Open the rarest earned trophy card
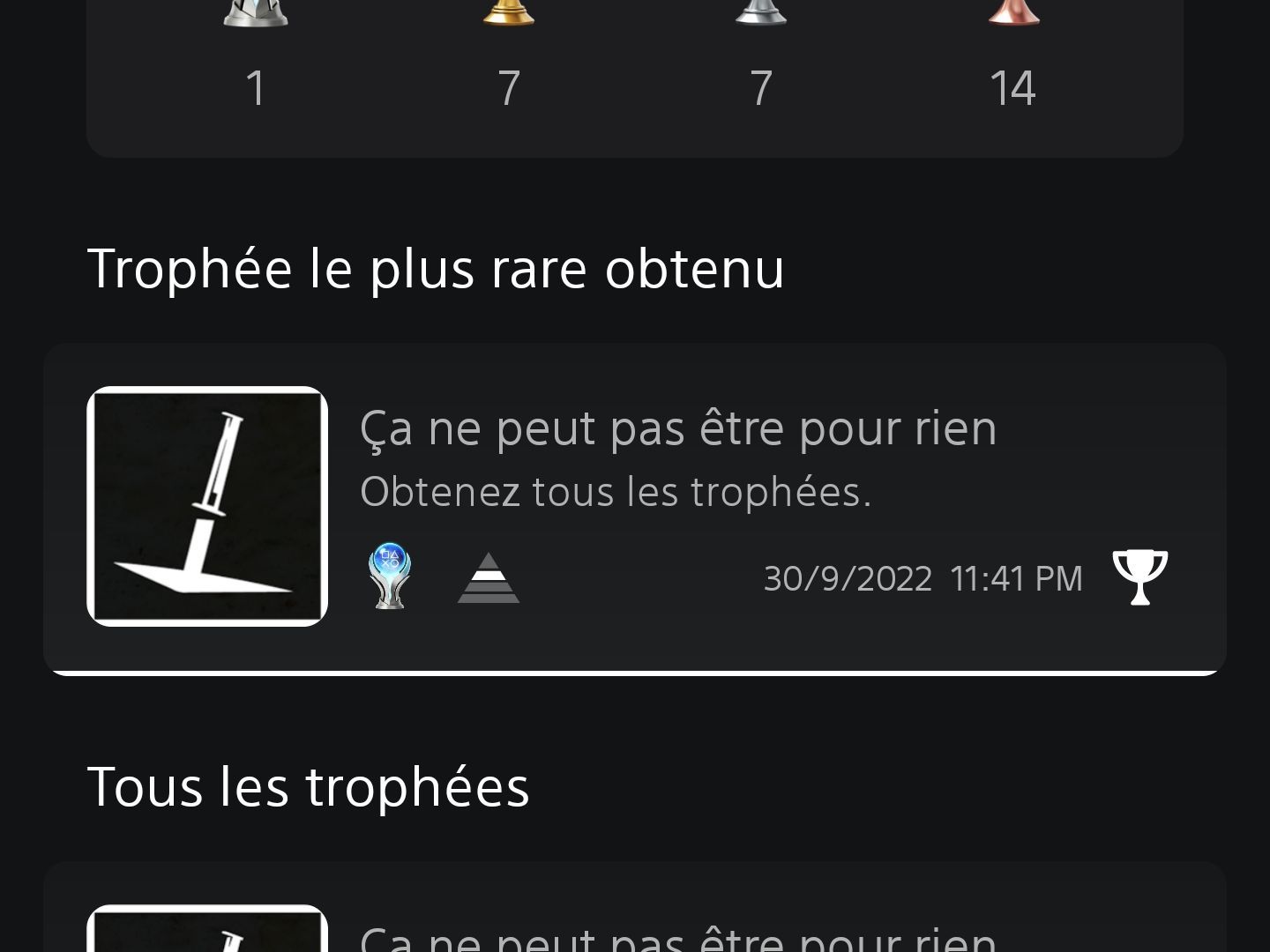Image resolution: width=1270 pixels, height=952 pixels. click(x=635, y=507)
